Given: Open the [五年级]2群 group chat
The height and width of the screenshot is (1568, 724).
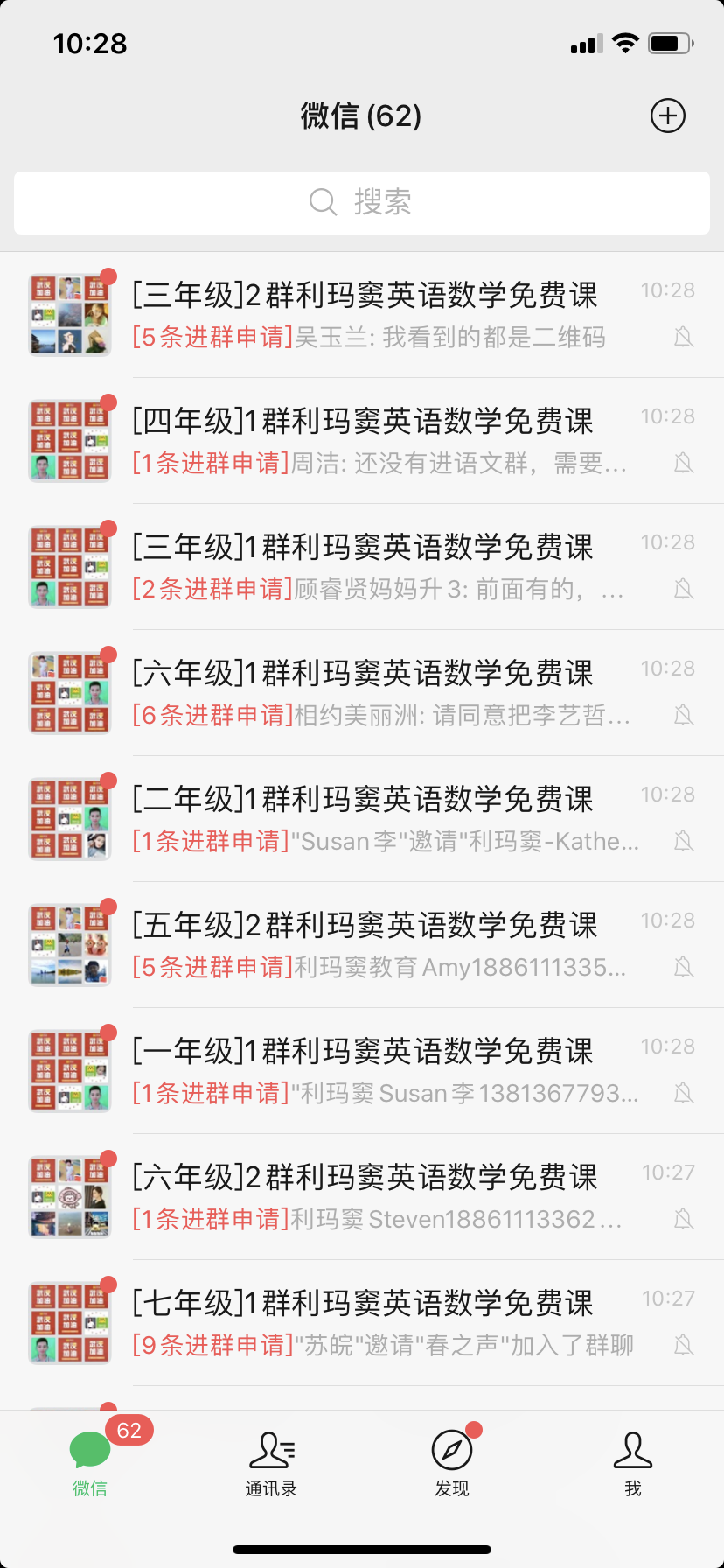Looking at the screenshot, I should click(x=364, y=945).
